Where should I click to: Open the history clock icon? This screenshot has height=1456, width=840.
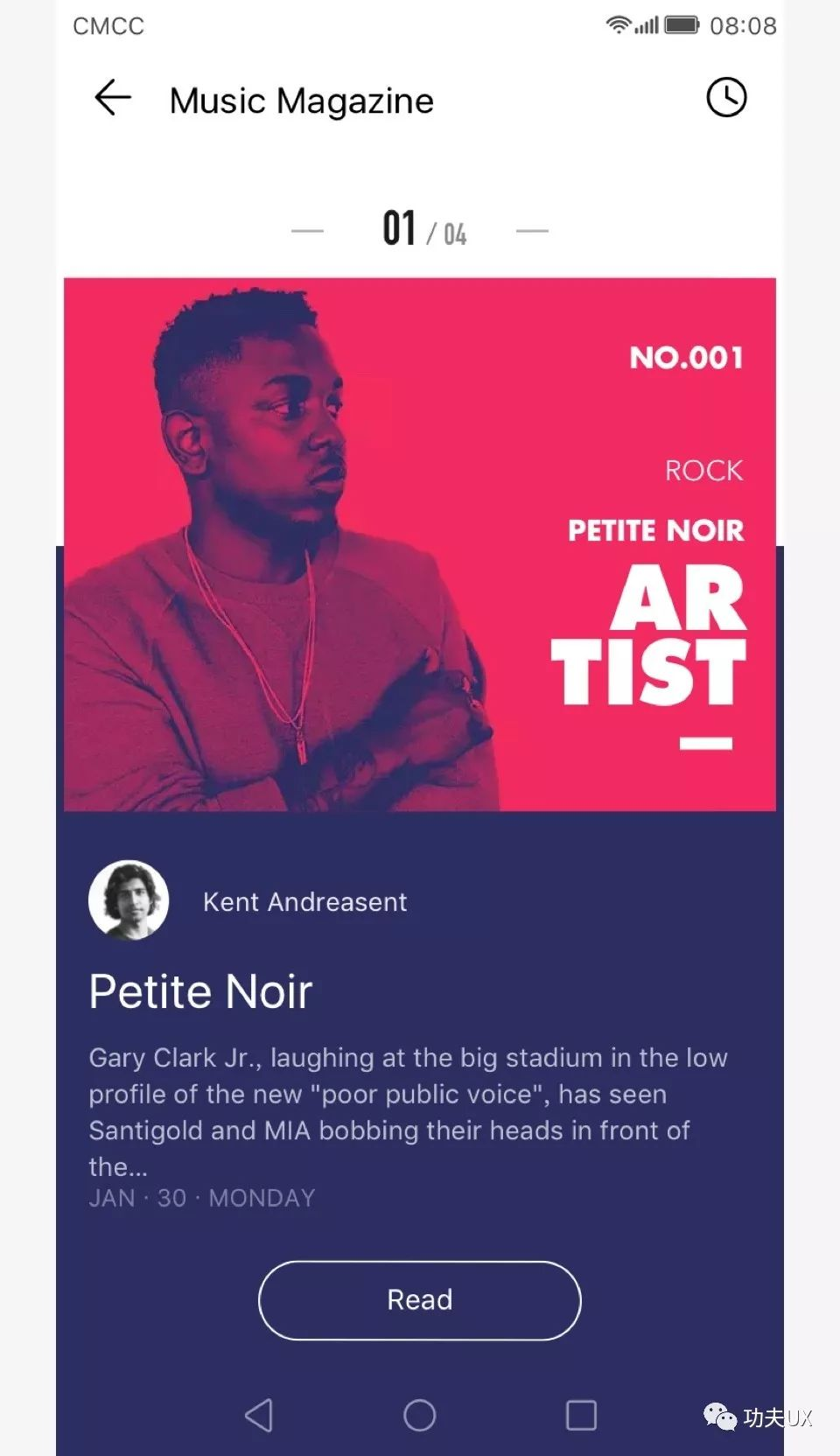pos(726,97)
